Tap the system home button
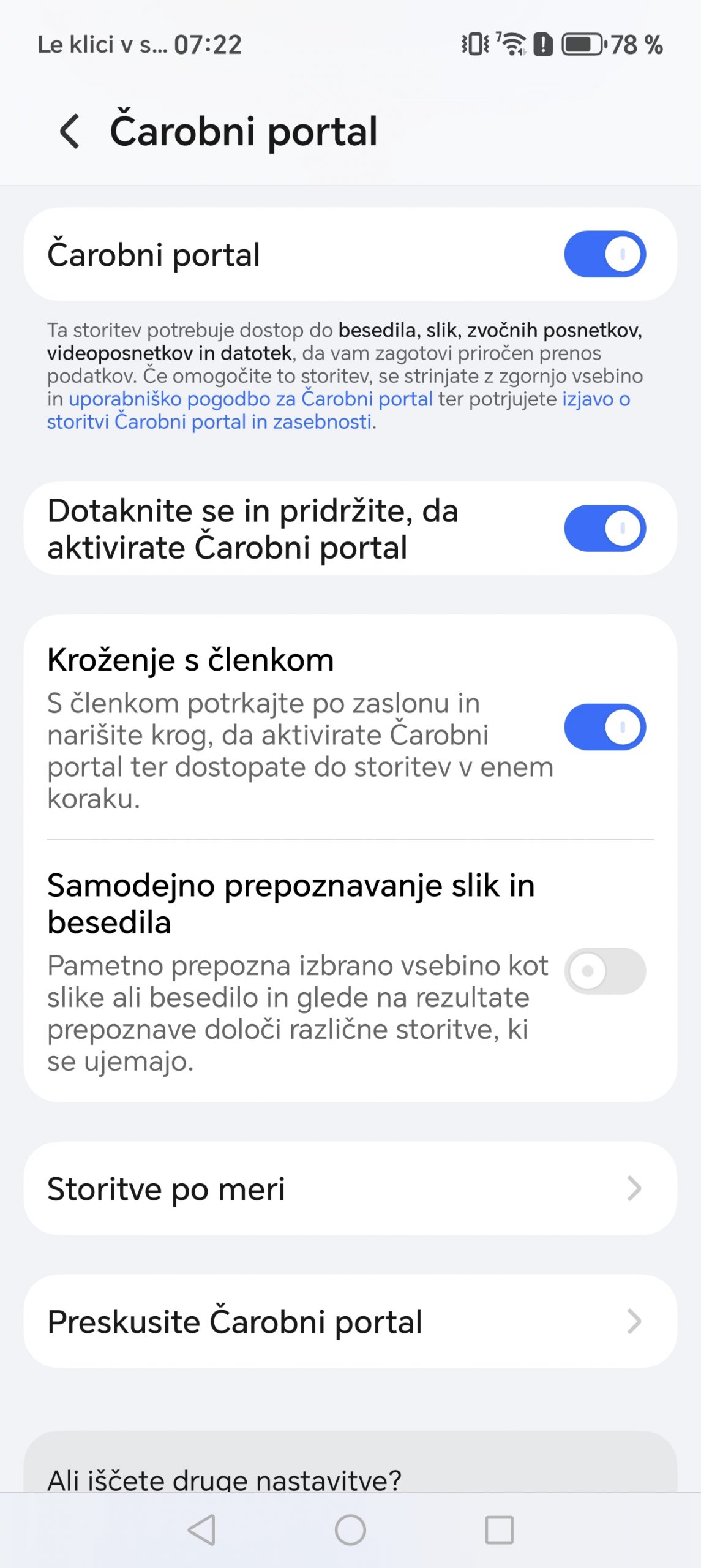Viewport: 701px width, 1568px height. (350, 1530)
